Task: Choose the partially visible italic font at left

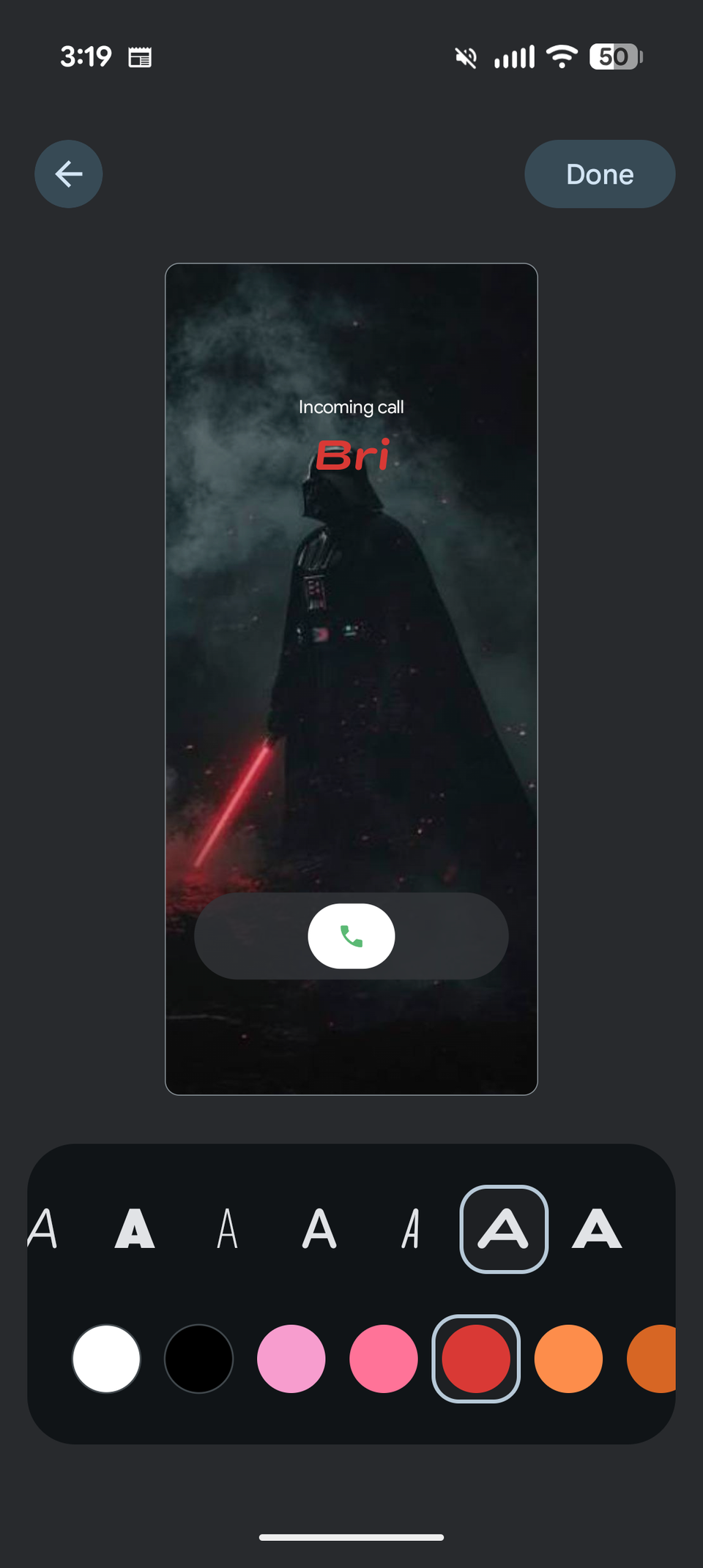Action: [x=44, y=1229]
